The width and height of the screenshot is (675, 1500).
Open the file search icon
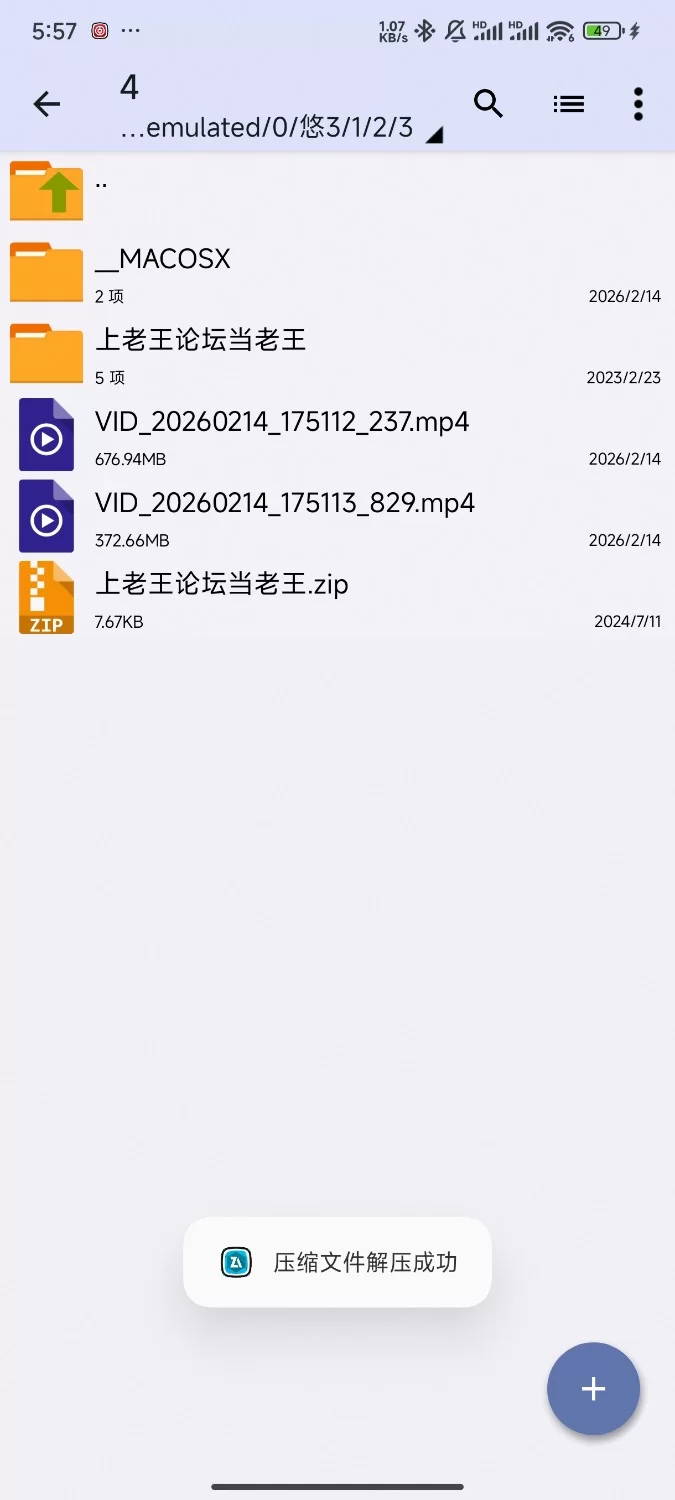[x=488, y=104]
